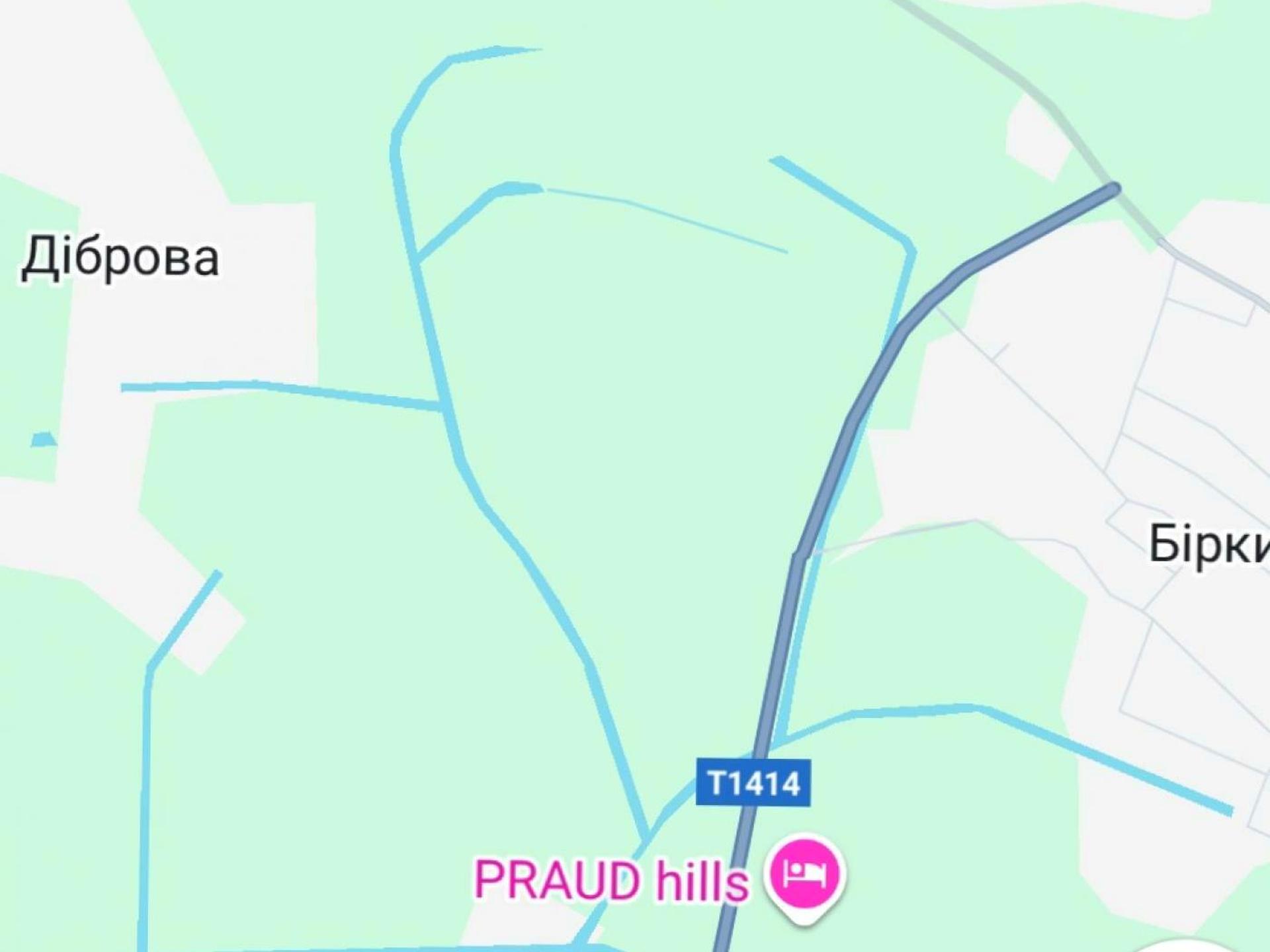Open the PRAUD hills hotel pin

(804, 875)
